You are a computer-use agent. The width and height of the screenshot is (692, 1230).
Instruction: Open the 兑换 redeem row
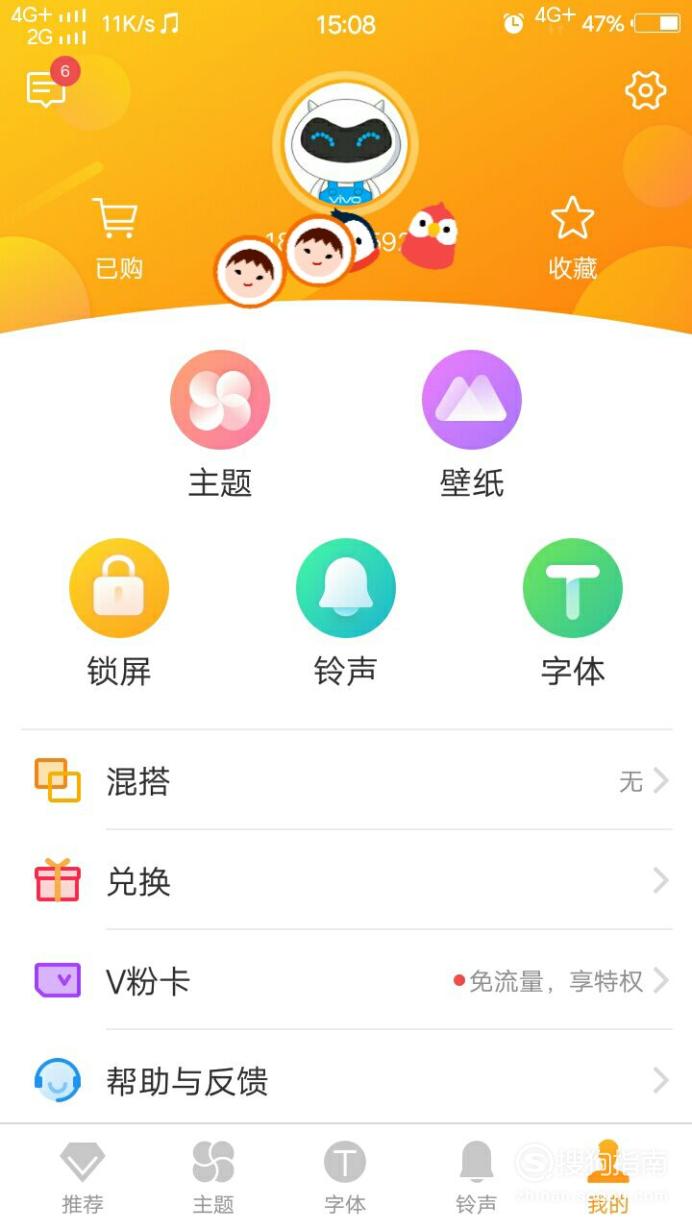[x=346, y=881]
